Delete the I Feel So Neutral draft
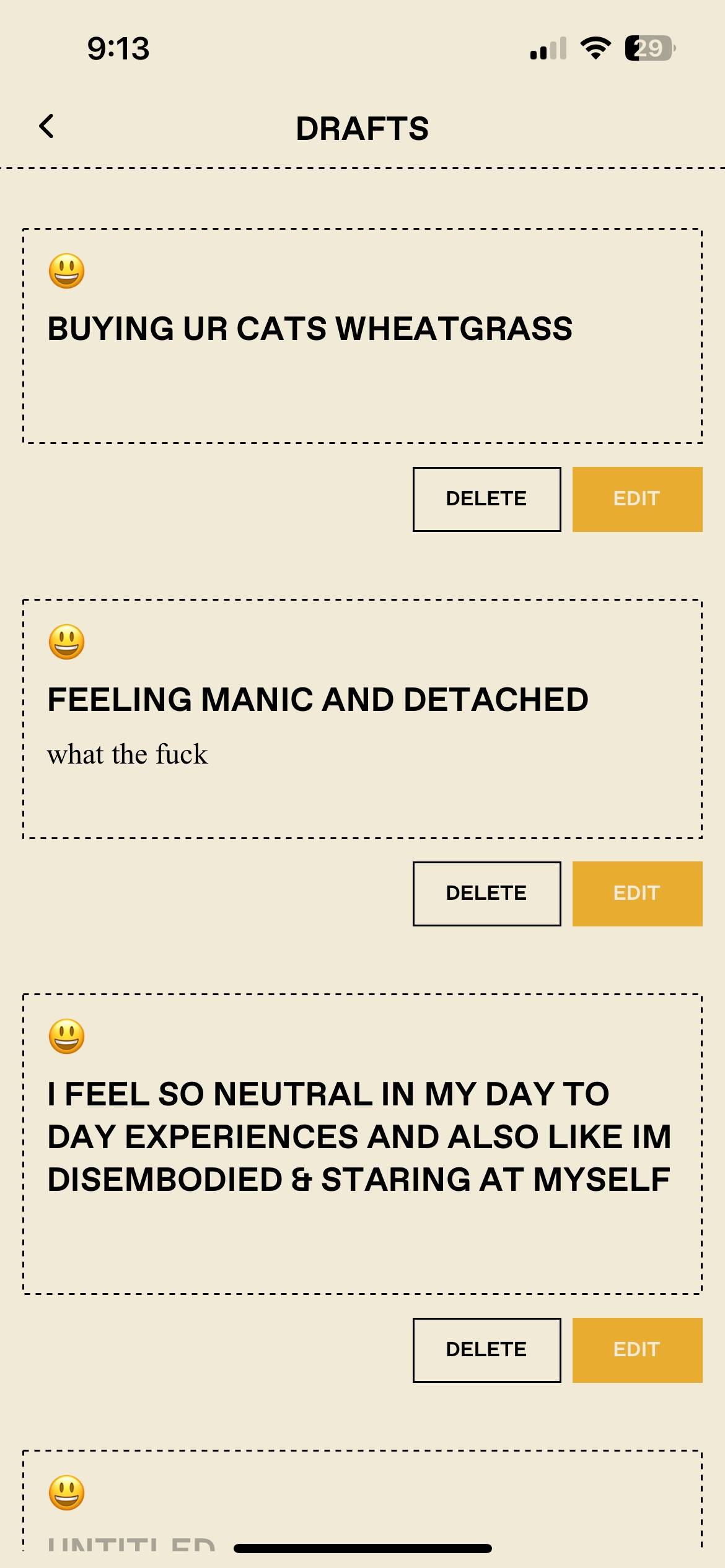The image size is (725, 1568). click(x=486, y=1350)
